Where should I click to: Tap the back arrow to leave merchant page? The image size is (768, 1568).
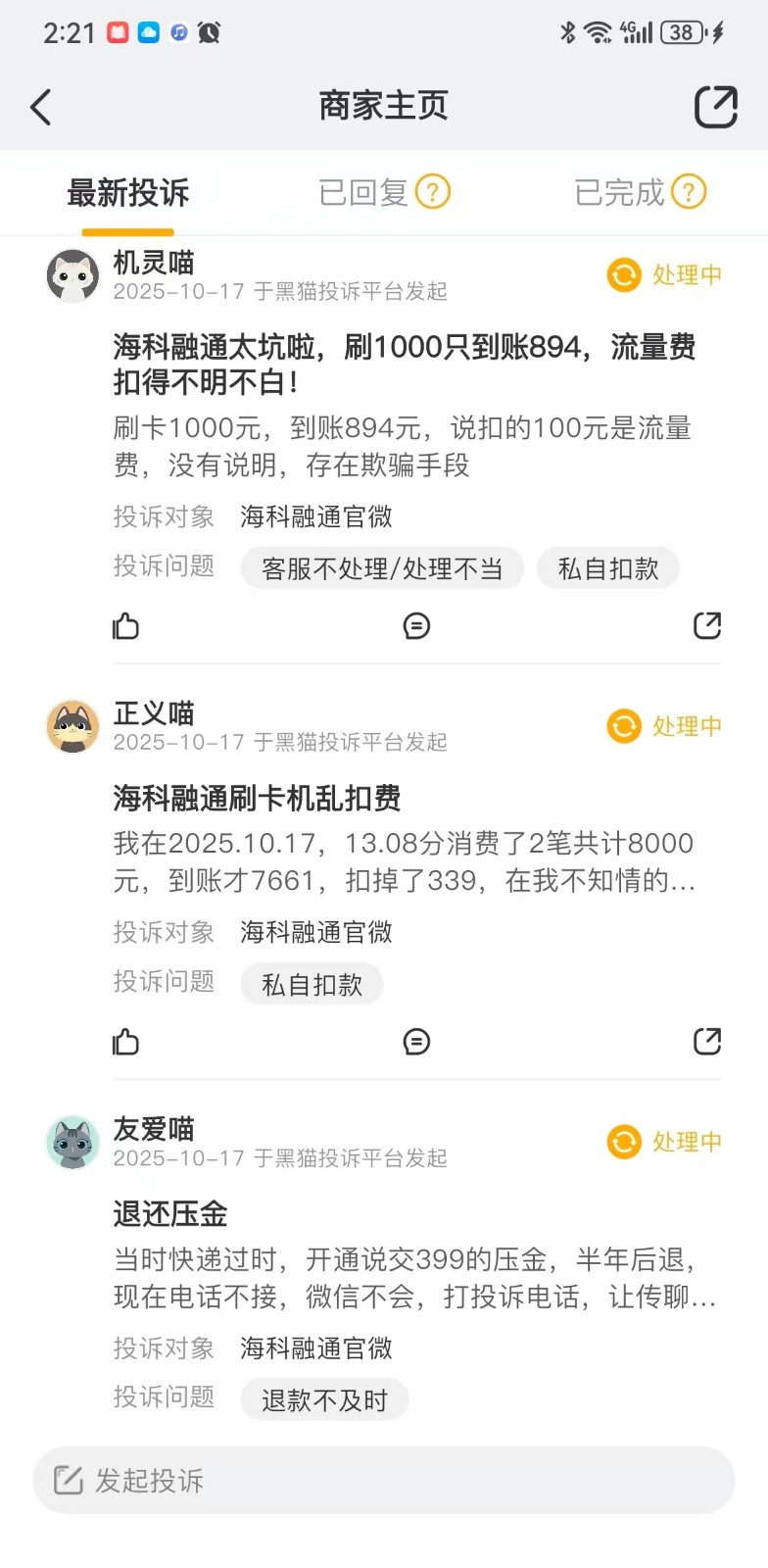pos(41,106)
